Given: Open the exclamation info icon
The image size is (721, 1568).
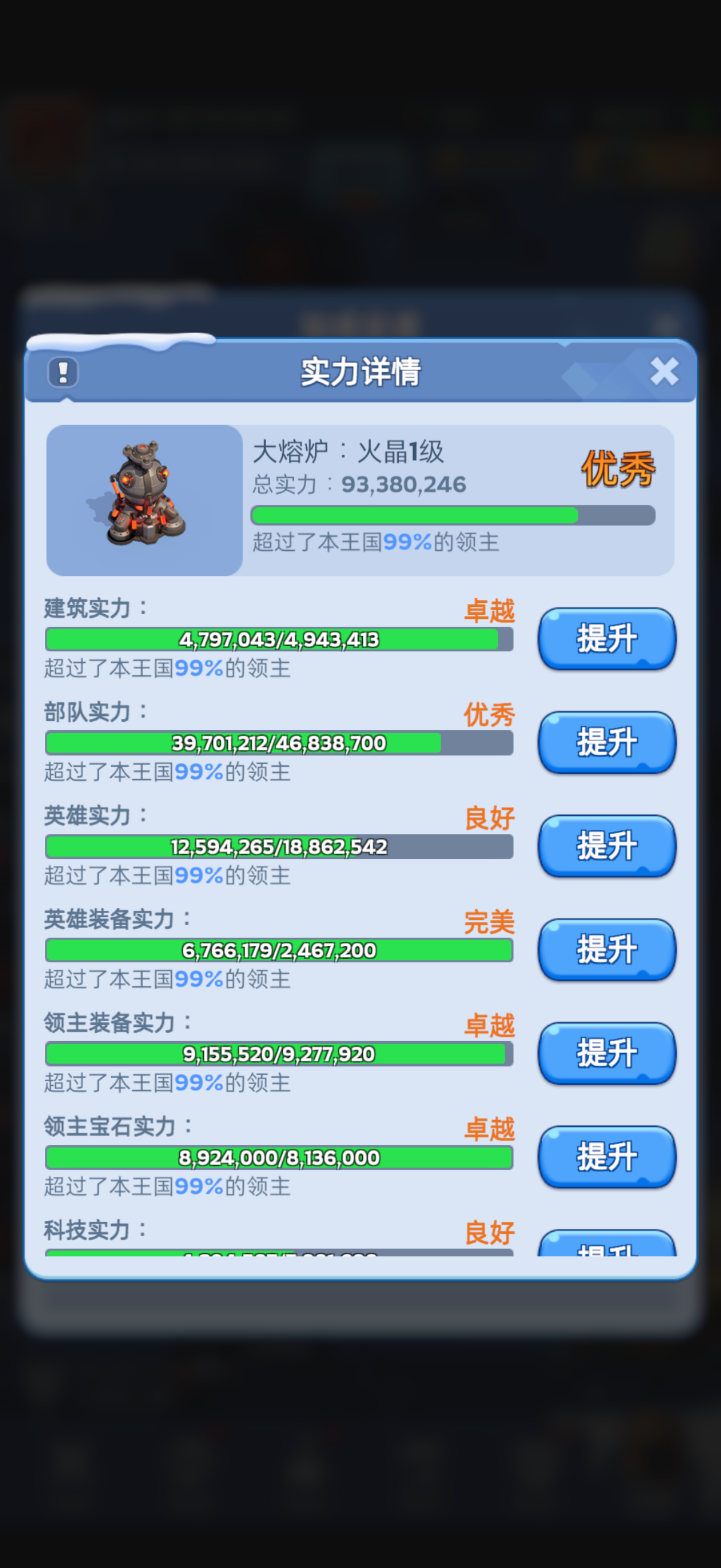Looking at the screenshot, I should (x=63, y=372).
